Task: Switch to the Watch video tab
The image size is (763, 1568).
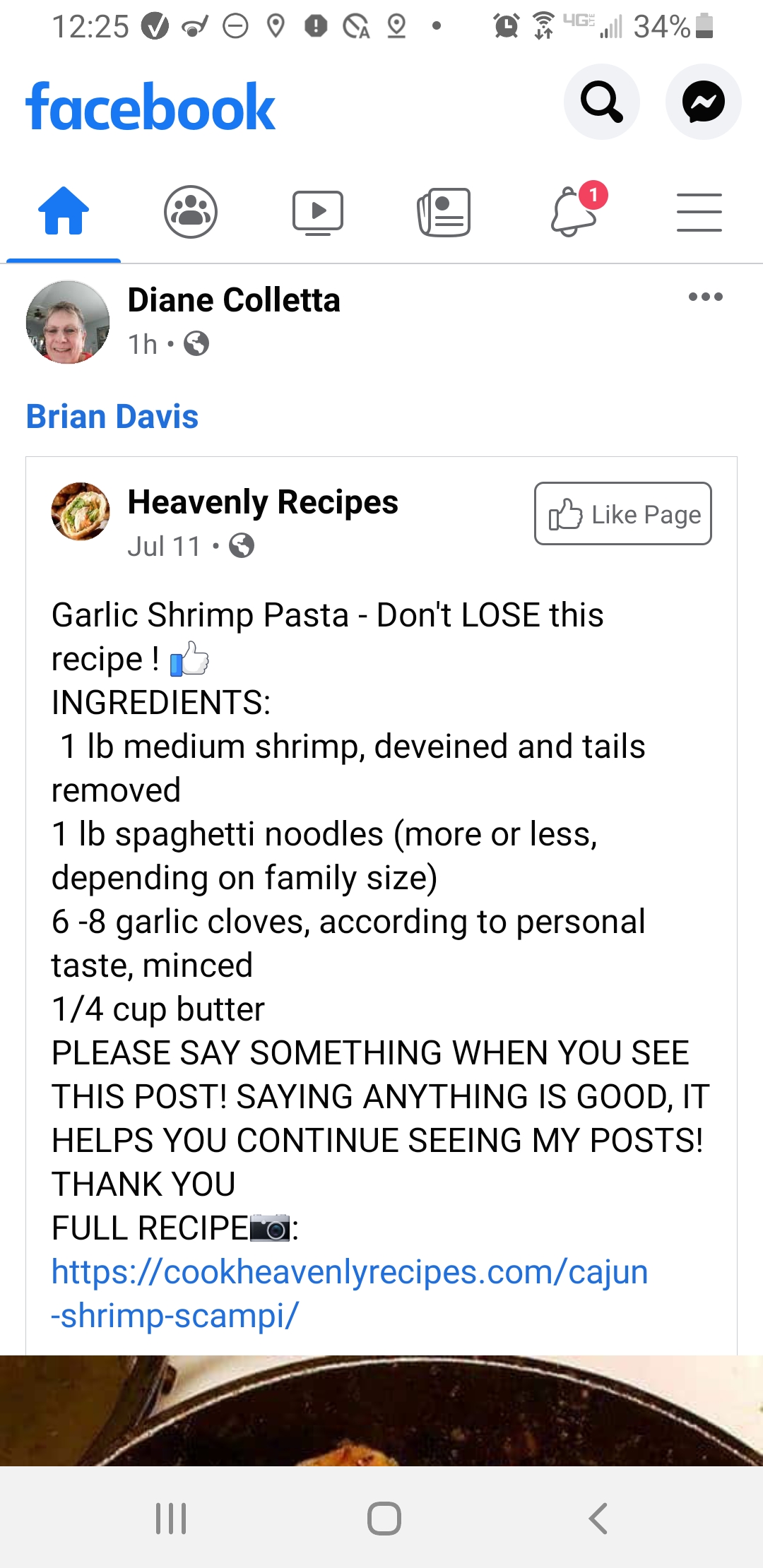Action: point(318,212)
